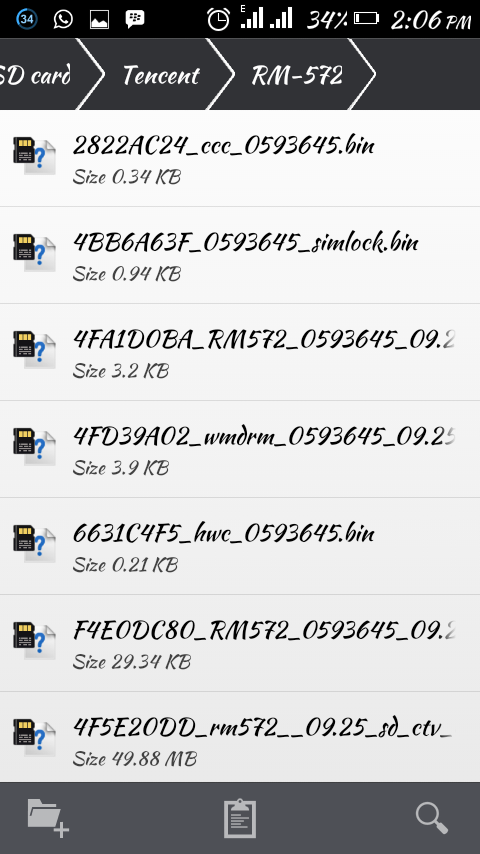Open the 4FA1D0BA_RM572 file

pyautogui.click(x=240, y=352)
